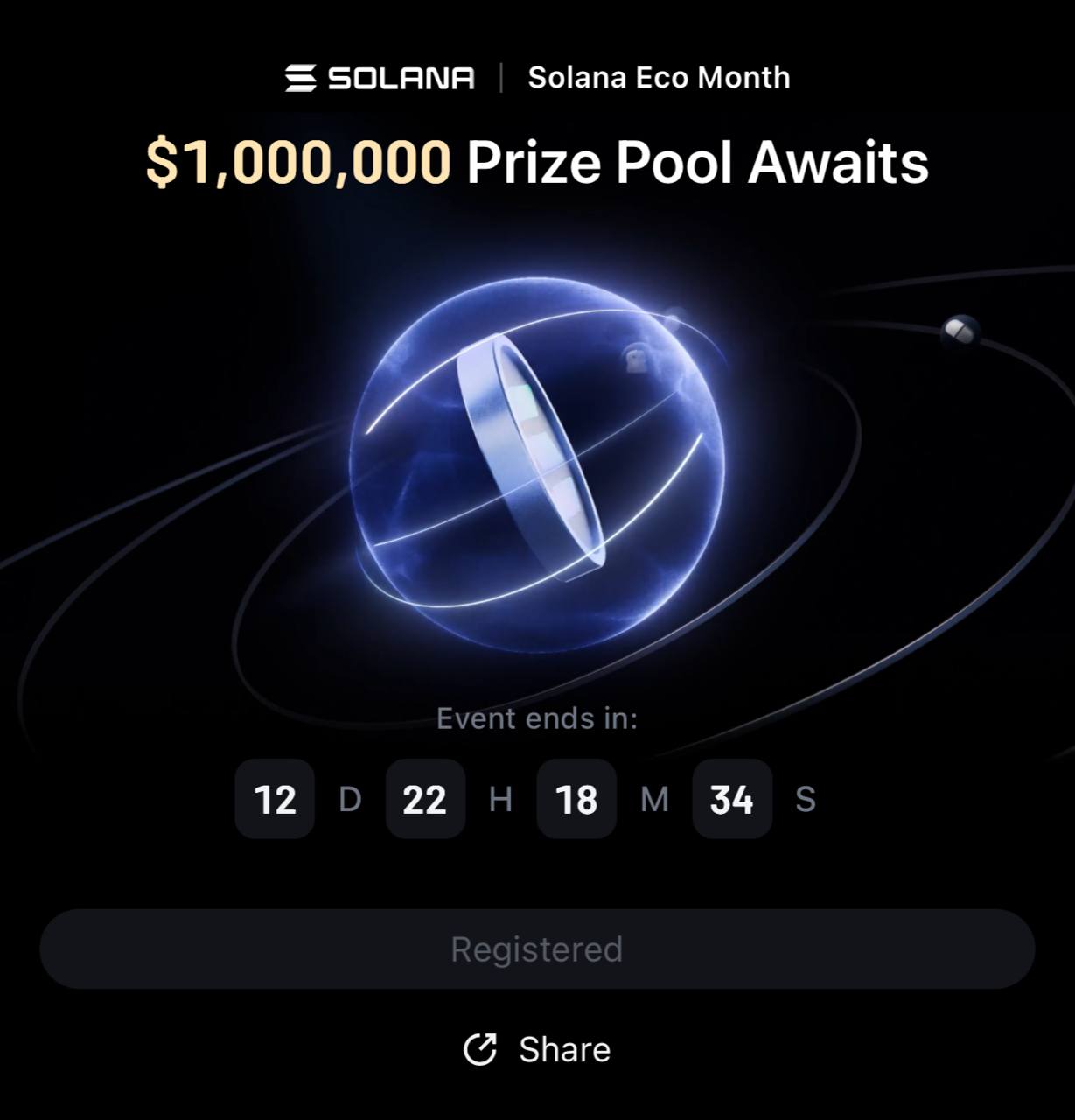The width and height of the screenshot is (1075, 1120).
Task: Tap the Registered button
Action: pyautogui.click(x=537, y=949)
